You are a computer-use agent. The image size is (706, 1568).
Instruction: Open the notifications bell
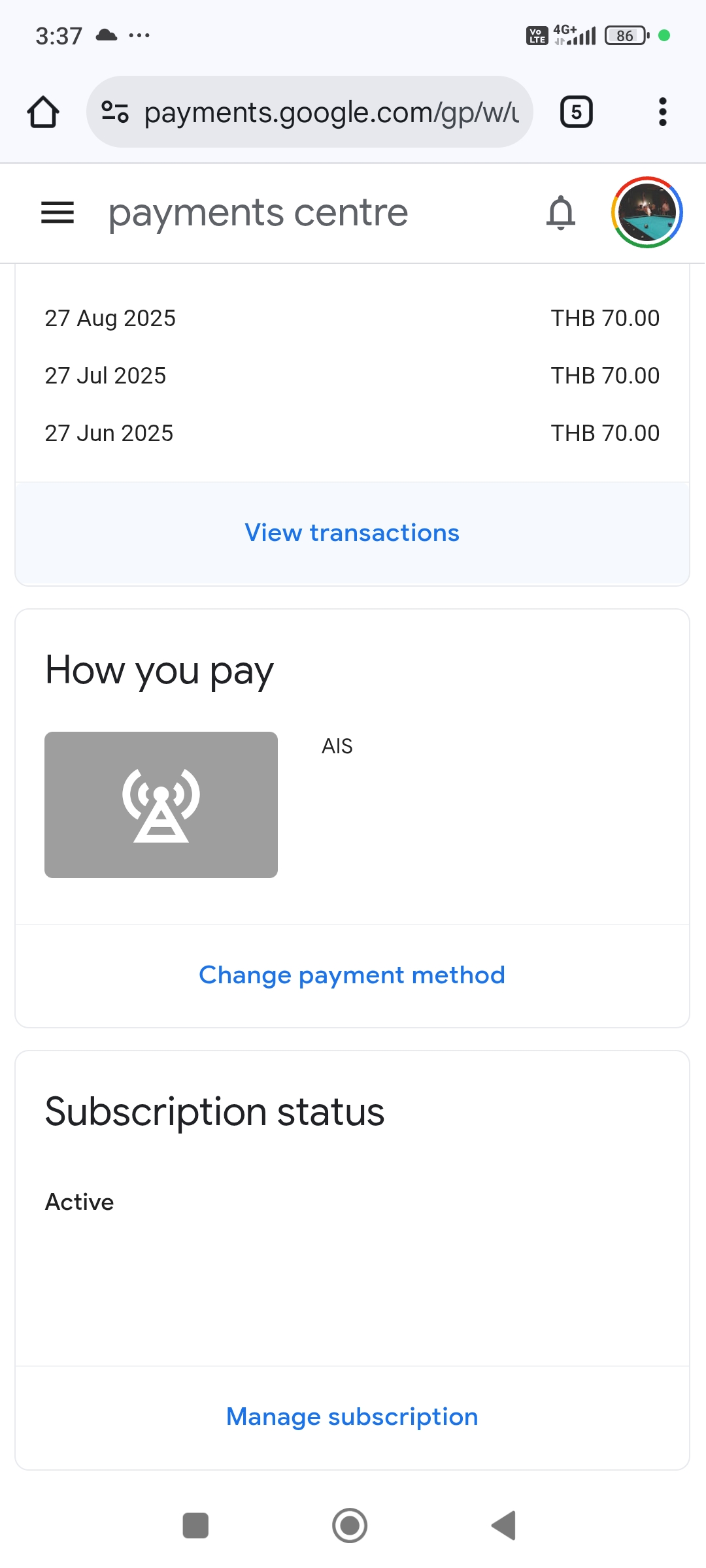[x=560, y=213]
